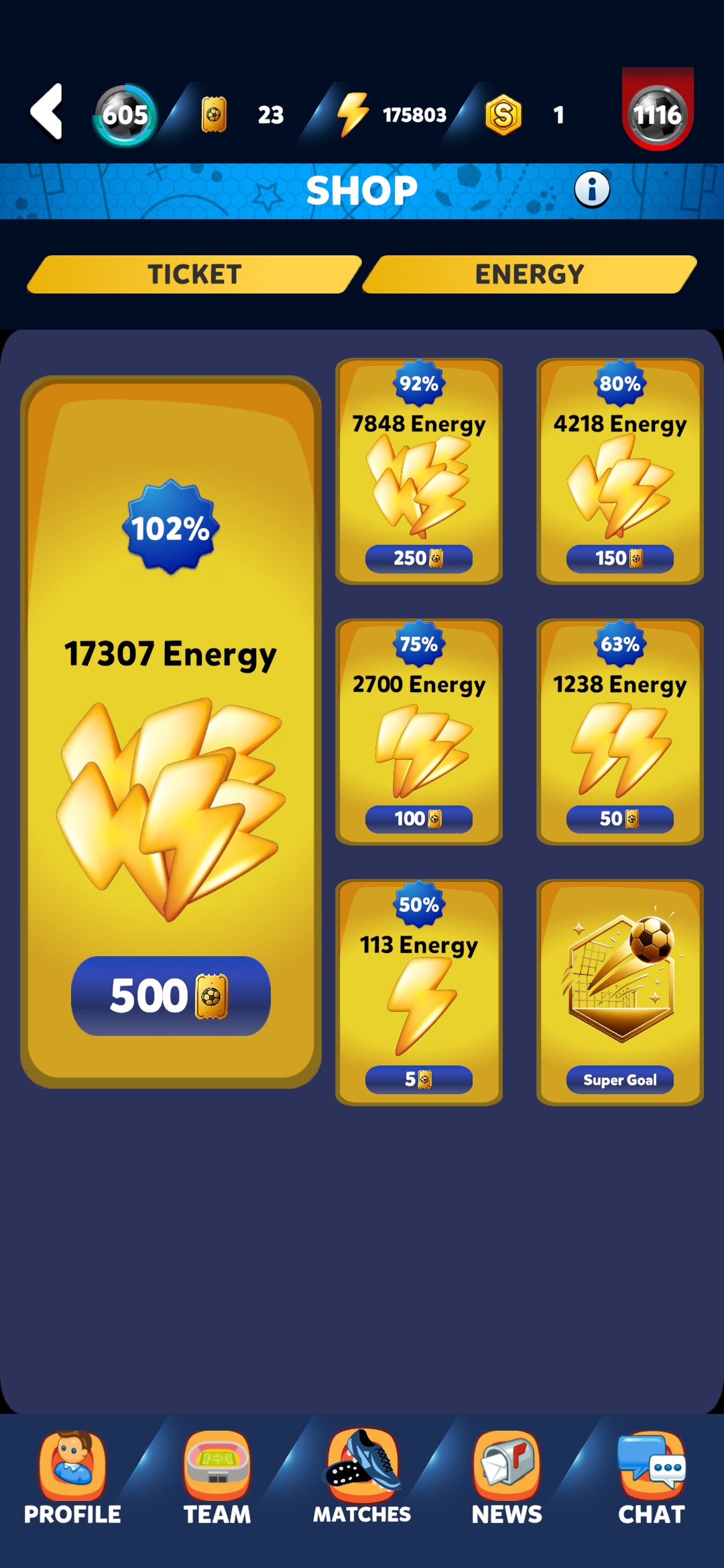The width and height of the screenshot is (724, 1568).
Task: Go to the Profile section
Action: click(72, 1478)
